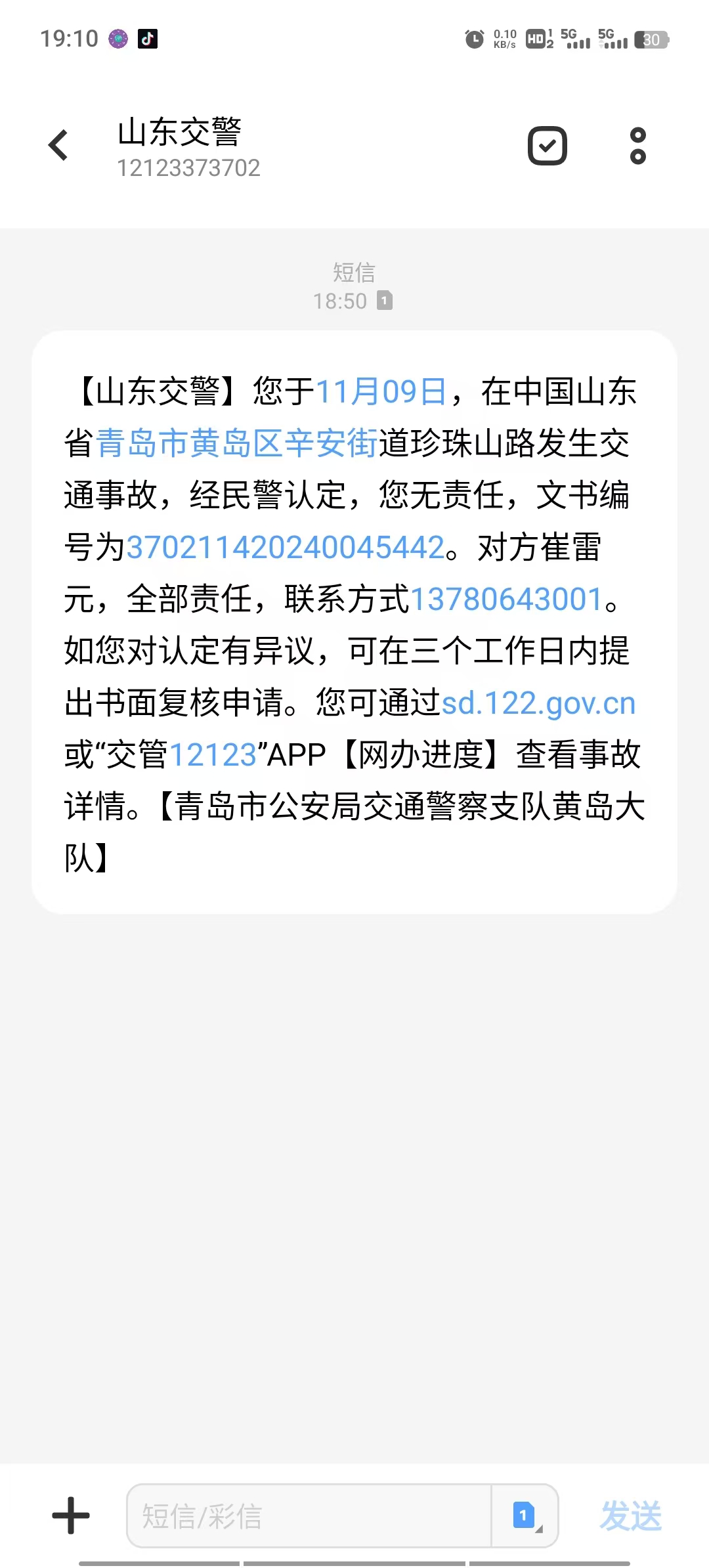Open the three-dot overflow menu
The width and height of the screenshot is (709, 1568).
[637, 146]
